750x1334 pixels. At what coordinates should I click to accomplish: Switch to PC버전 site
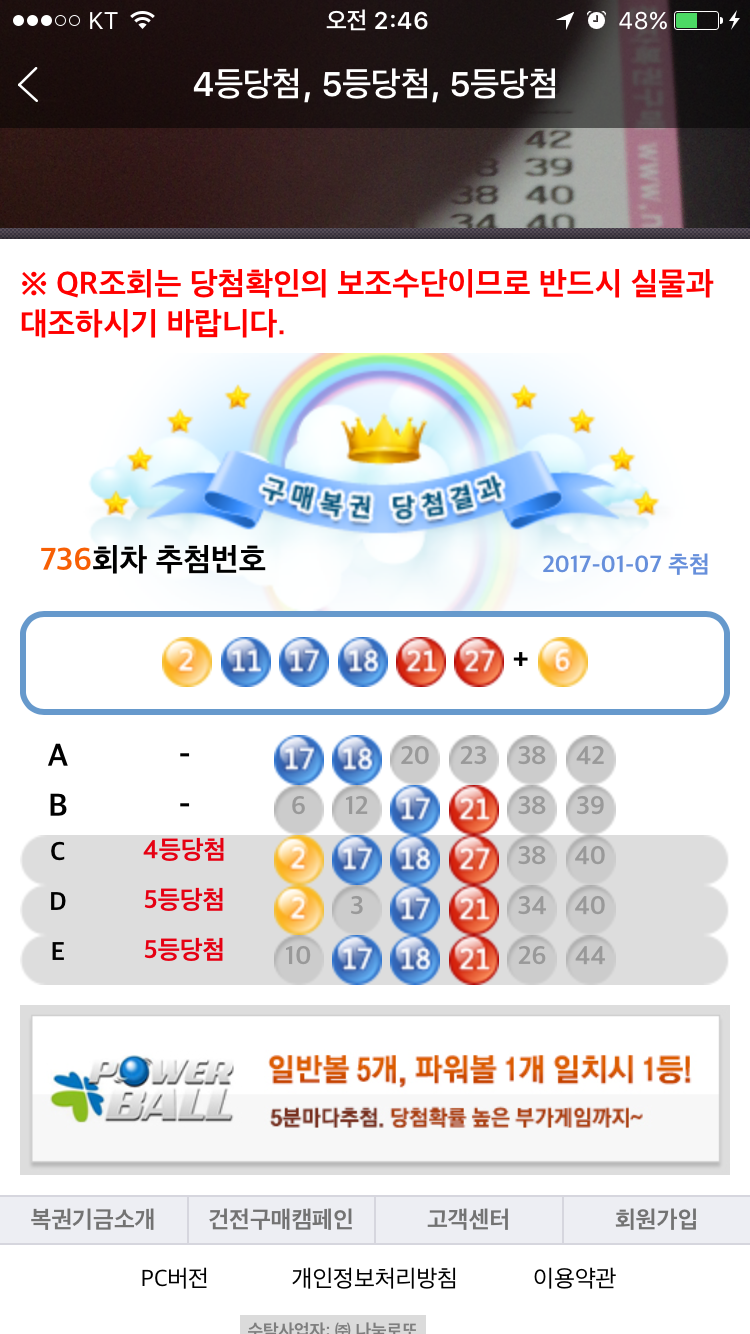tap(174, 1278)
